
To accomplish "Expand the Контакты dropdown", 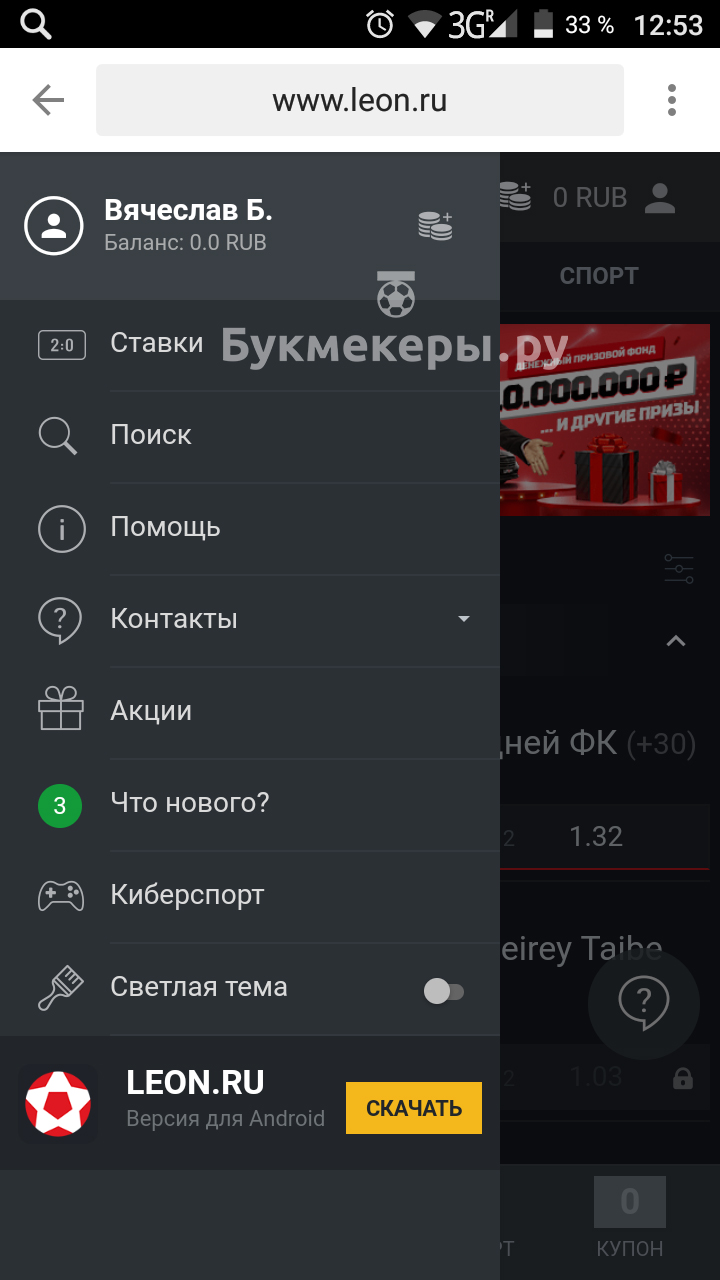I will 463,619.
